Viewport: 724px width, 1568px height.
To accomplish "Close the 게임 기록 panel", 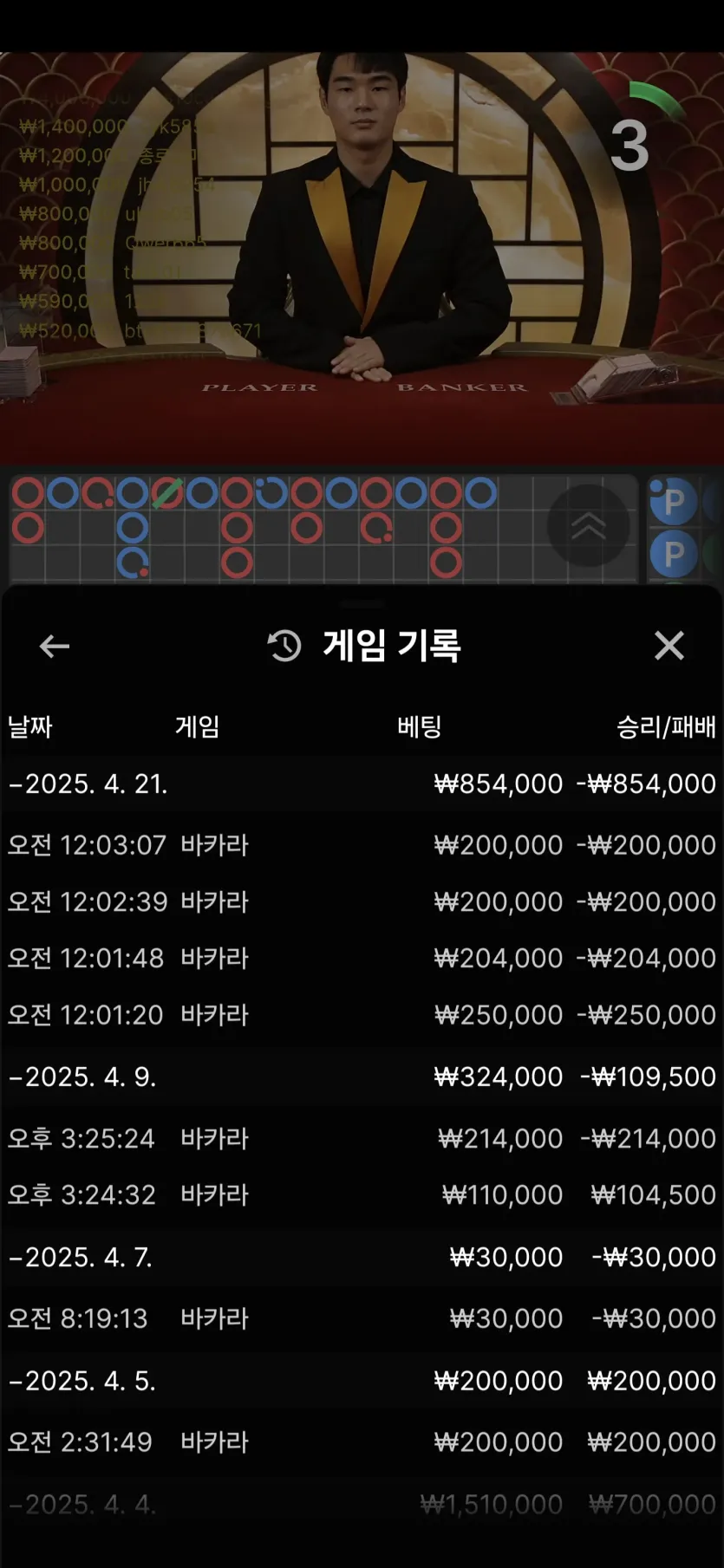I will (x=669, y=646).
